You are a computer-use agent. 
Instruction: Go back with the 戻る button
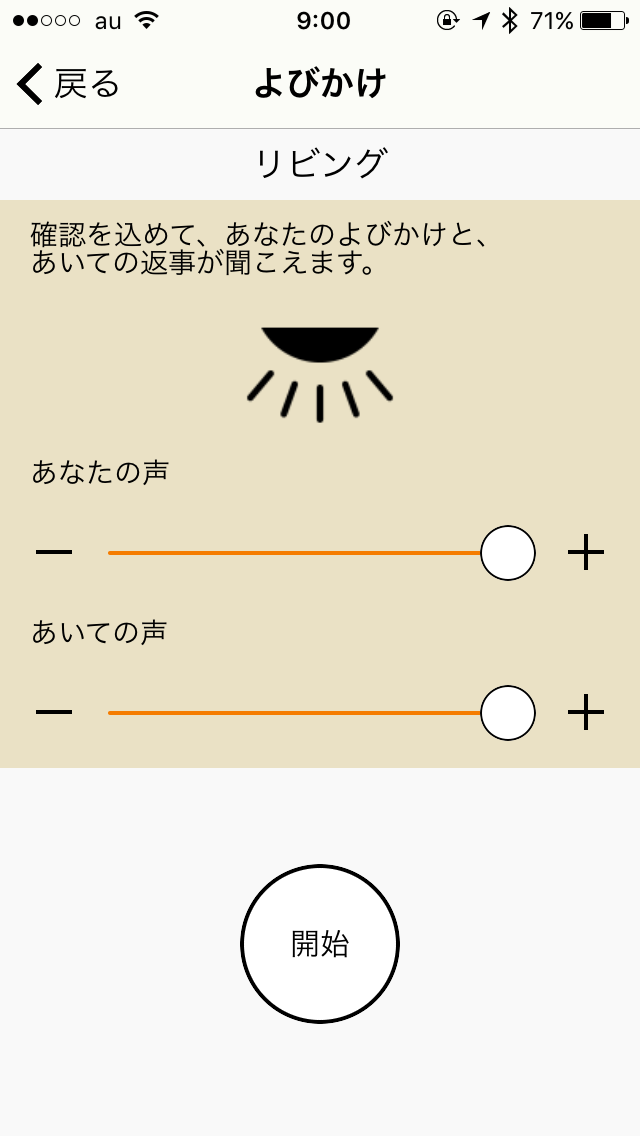pos(68,84)
